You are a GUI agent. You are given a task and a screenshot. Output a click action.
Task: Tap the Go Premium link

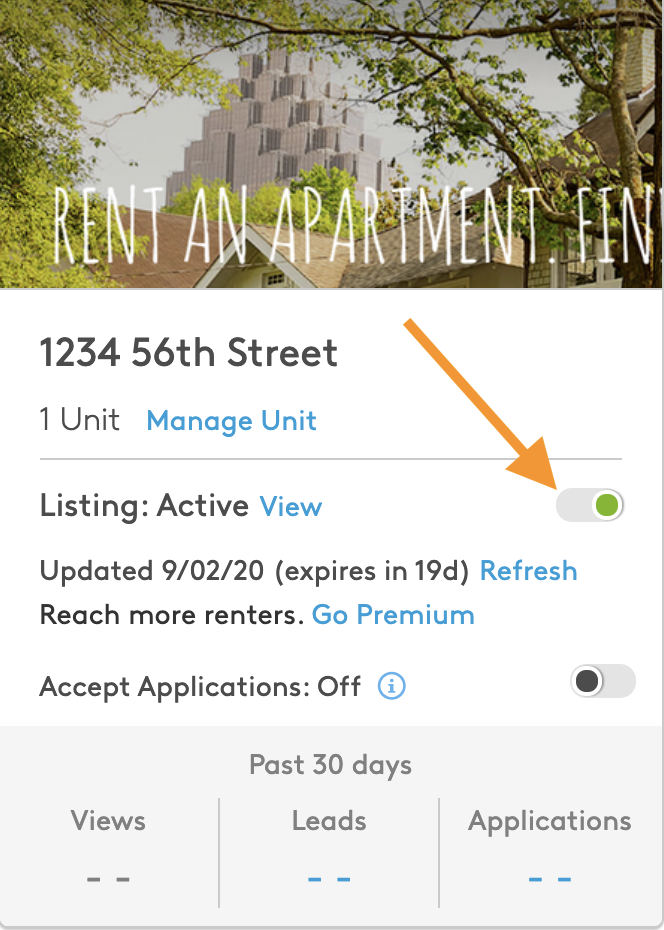coord(393,614)
